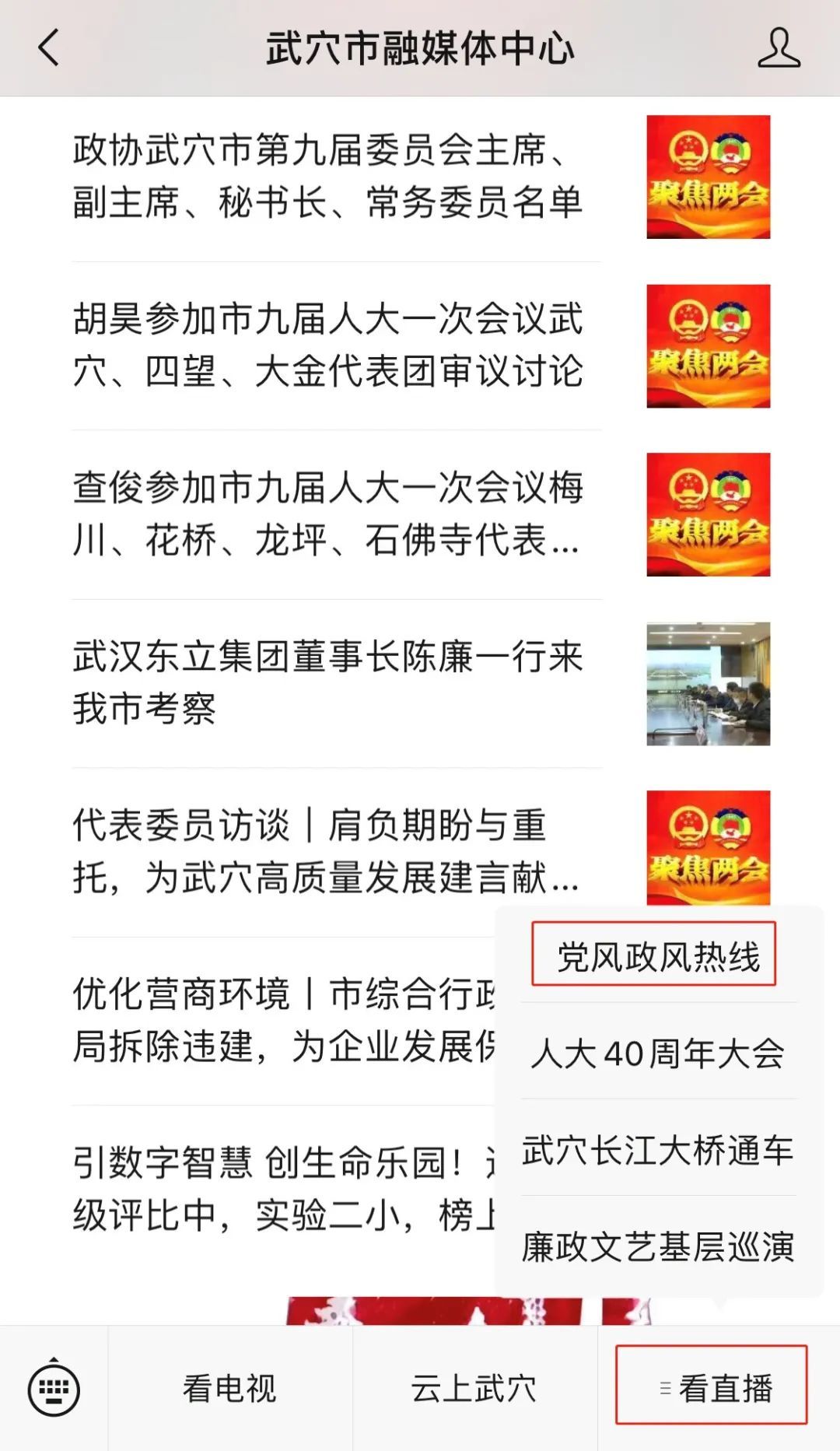840x1451 pixels.
Task: Read article 查俊参加市九届人大一次会议梅川
Action: pyautogui.click(x=328, y=514)
